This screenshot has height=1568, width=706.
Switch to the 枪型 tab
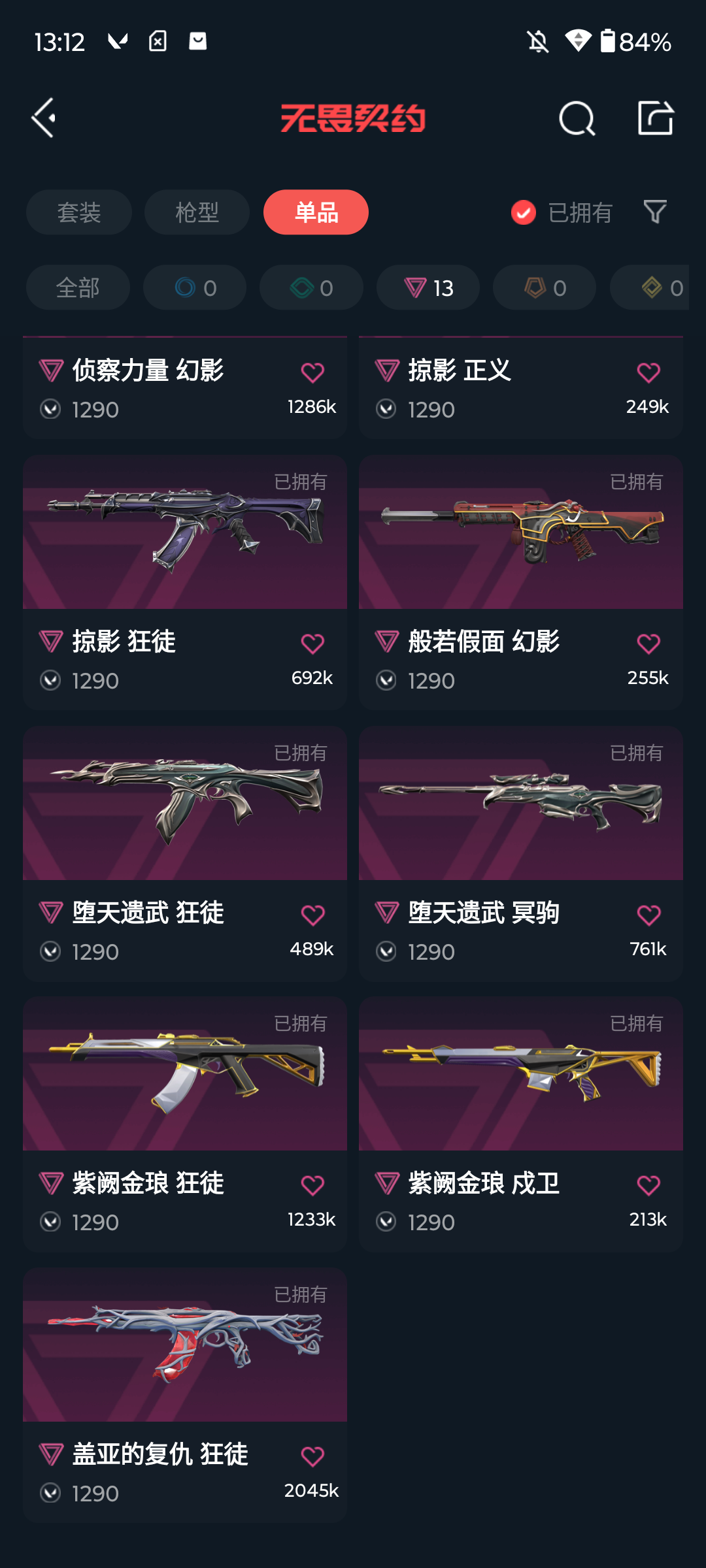(x=197, y=212)
